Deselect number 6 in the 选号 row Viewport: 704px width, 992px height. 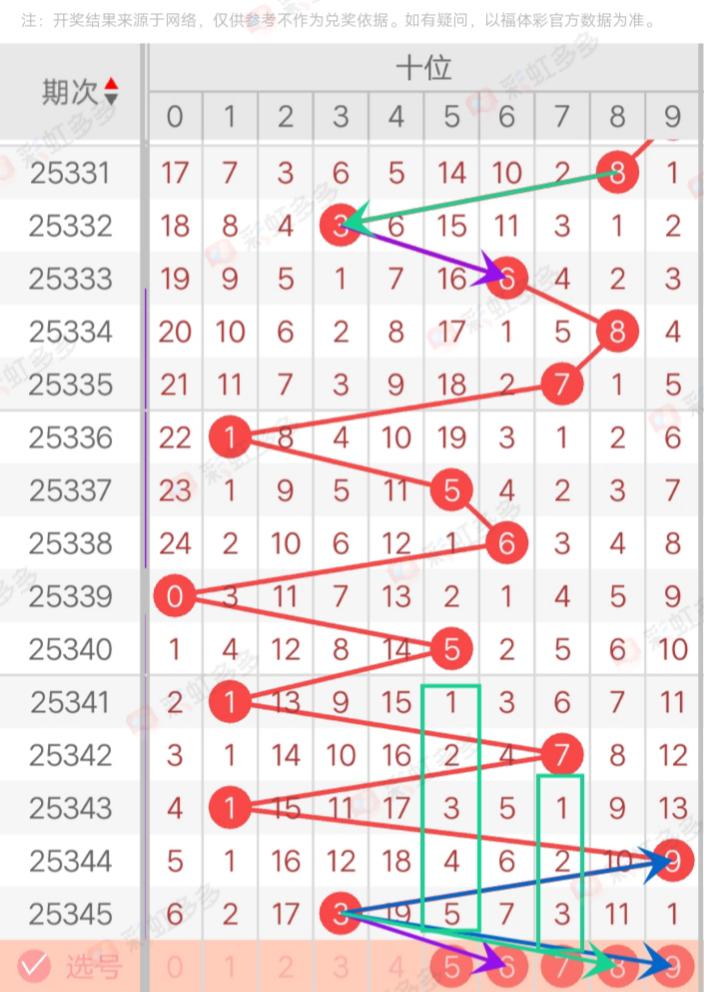coord(507,967)
